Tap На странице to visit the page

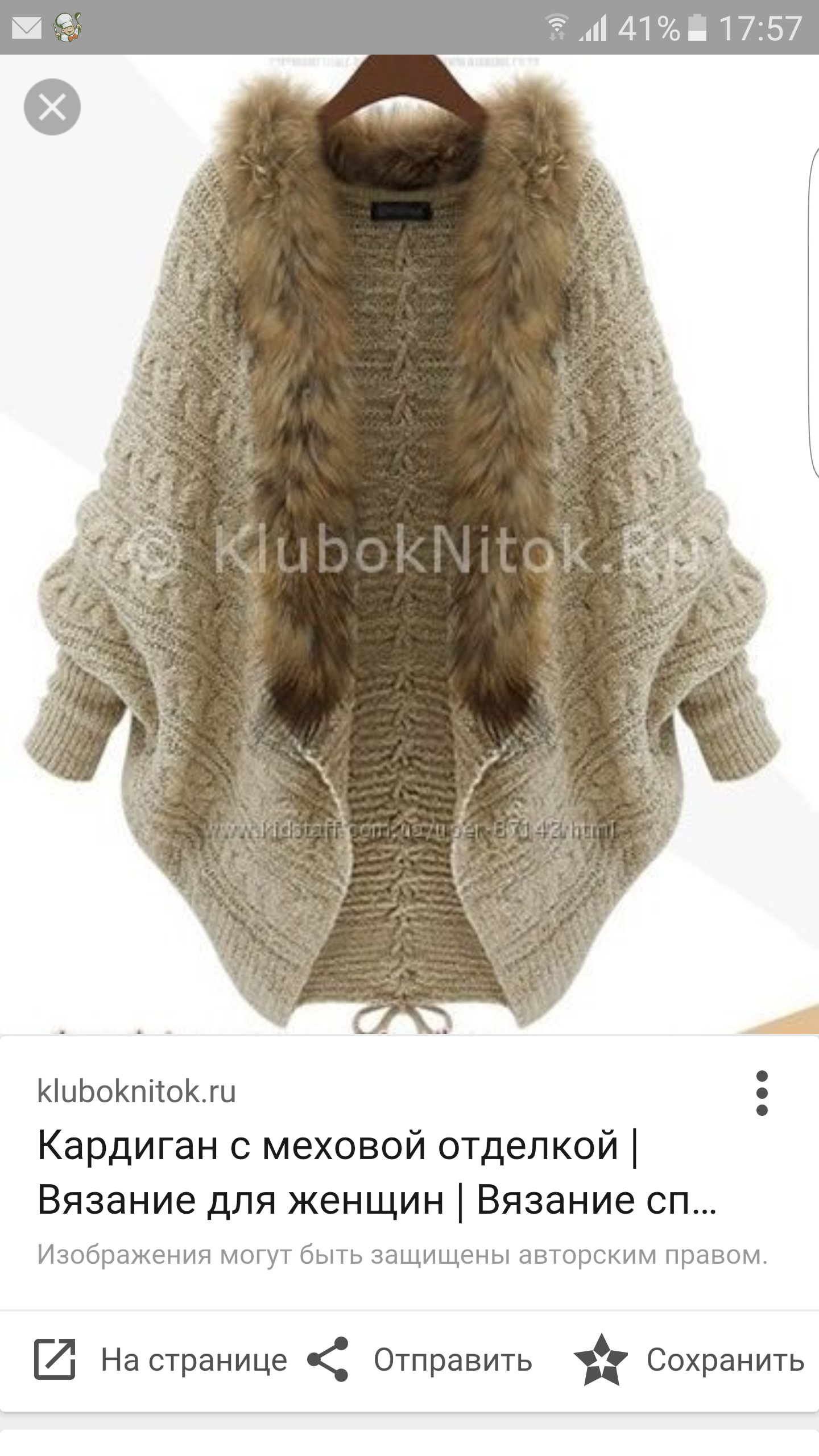coord(160,1360)
